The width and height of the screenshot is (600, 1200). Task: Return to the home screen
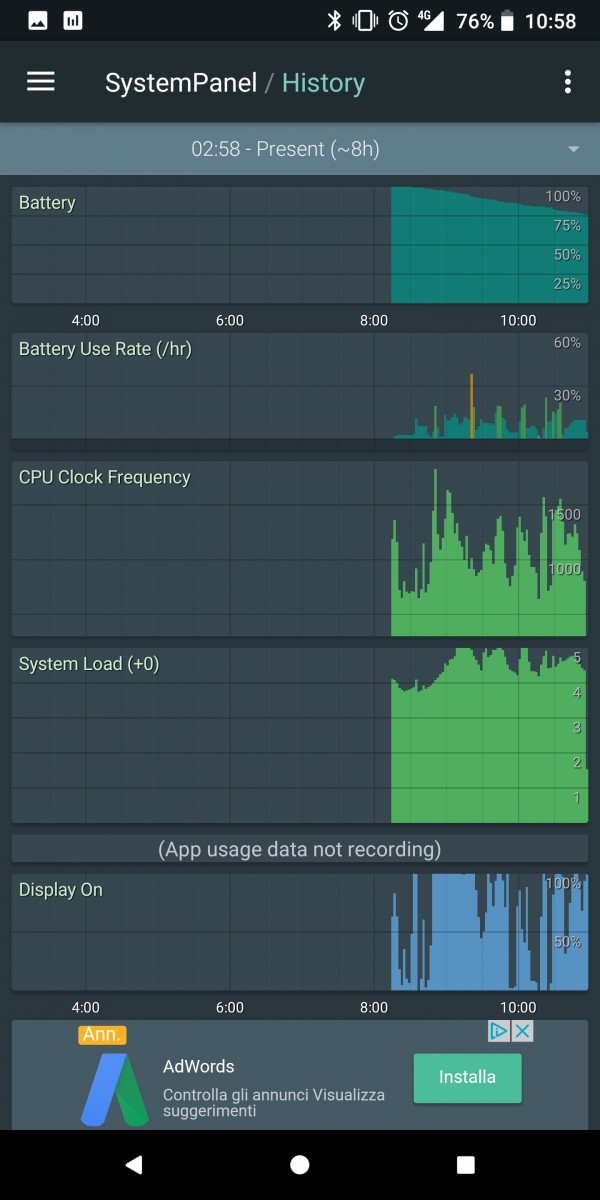pyautogui.click(x=300, y=1164)
